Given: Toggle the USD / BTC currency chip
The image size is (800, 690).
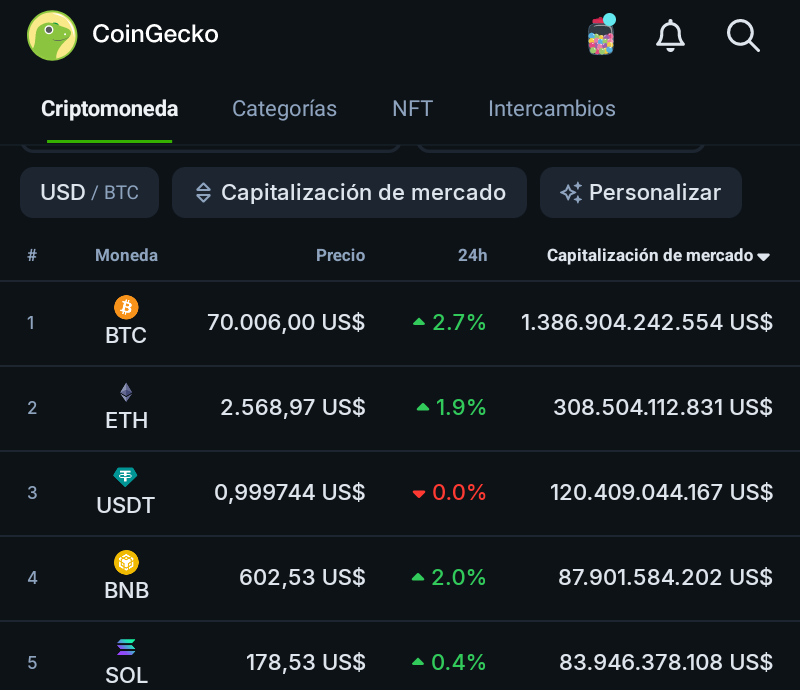Looking at the screenshot, I should 89,192.
